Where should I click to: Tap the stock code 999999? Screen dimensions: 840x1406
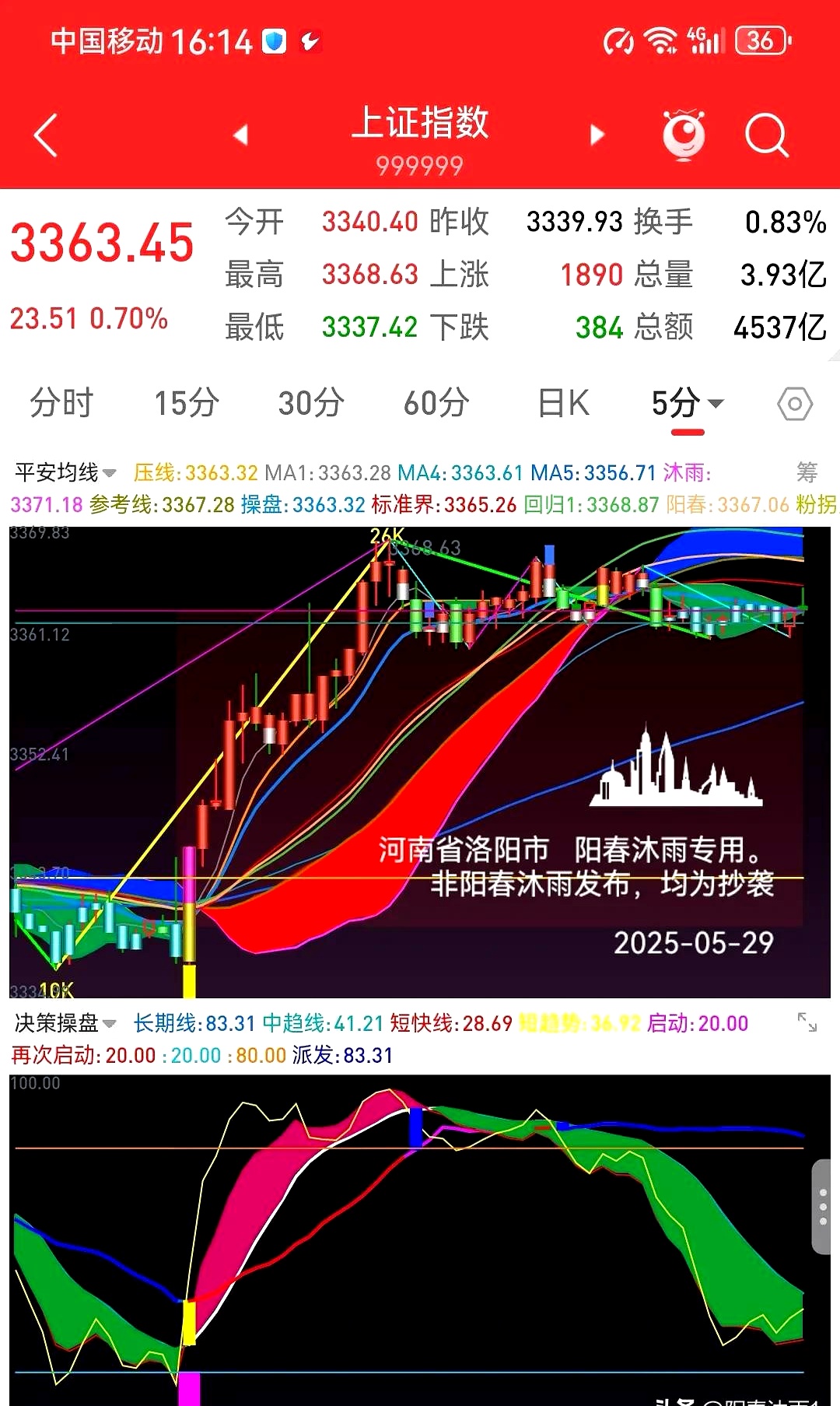(420, 164)
